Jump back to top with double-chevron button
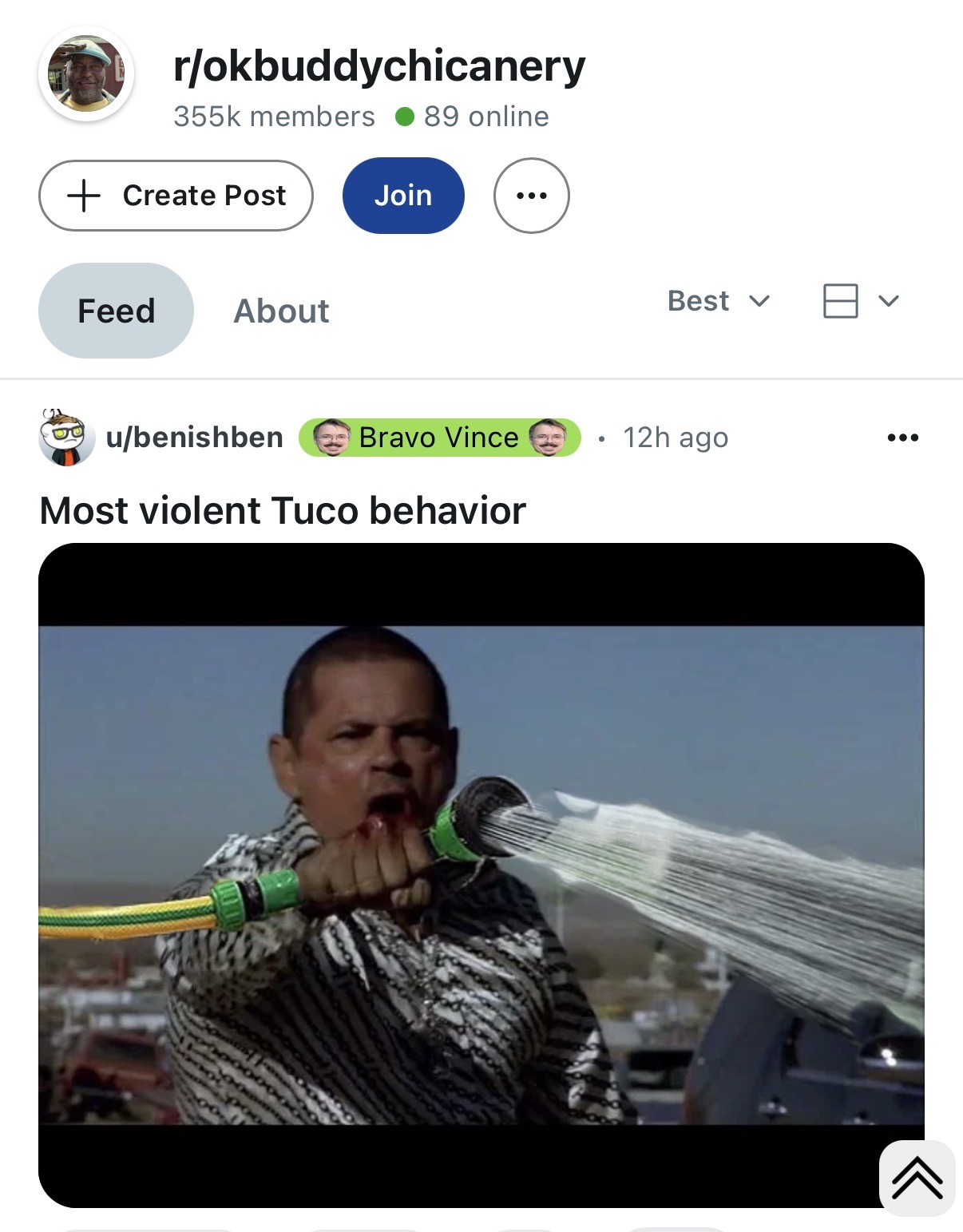Image resolution: width=963 pixels, height=1232 pixels. (x=917, y=1179)
